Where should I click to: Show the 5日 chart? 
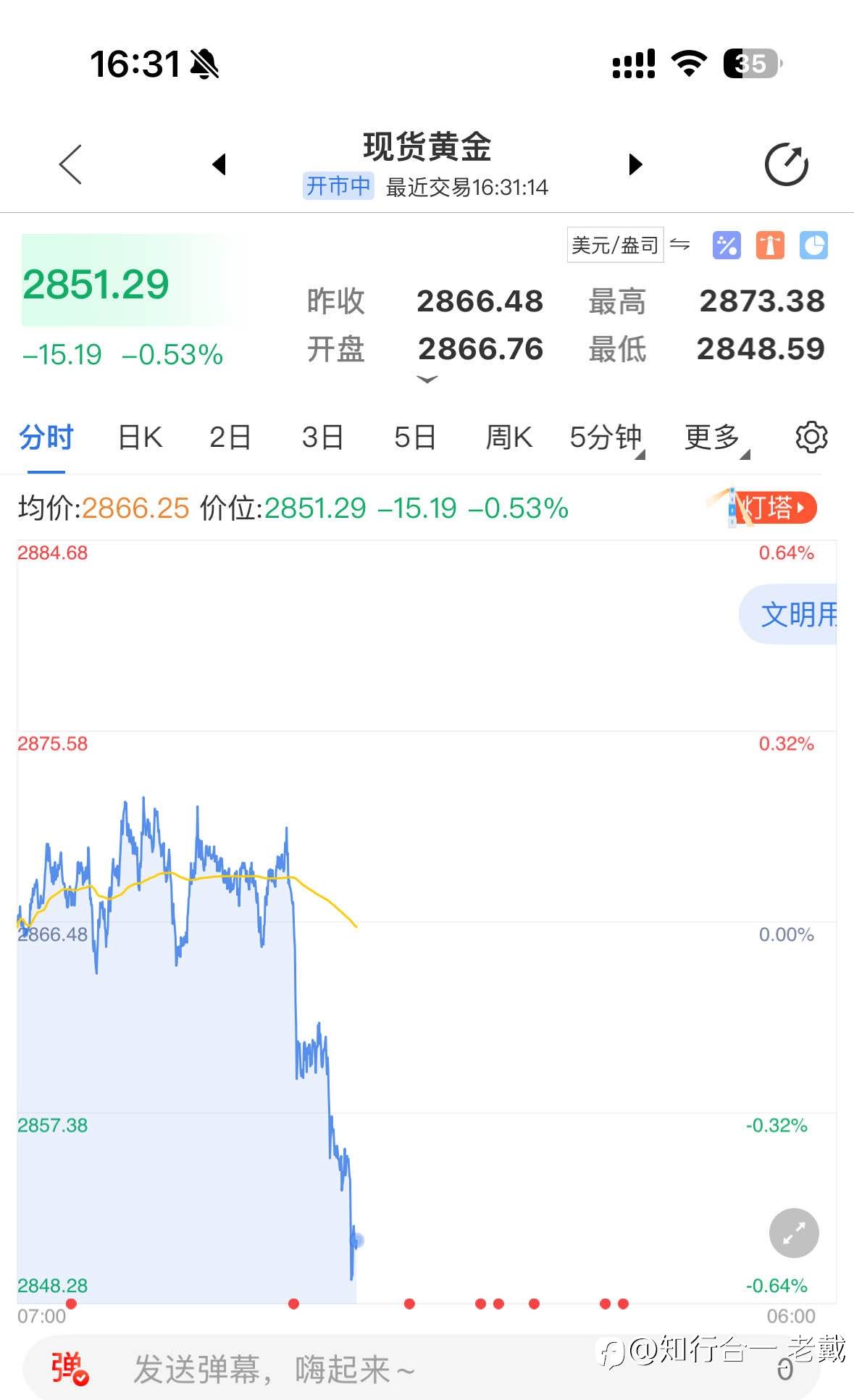pyautogui.click(x=415, y=437)
